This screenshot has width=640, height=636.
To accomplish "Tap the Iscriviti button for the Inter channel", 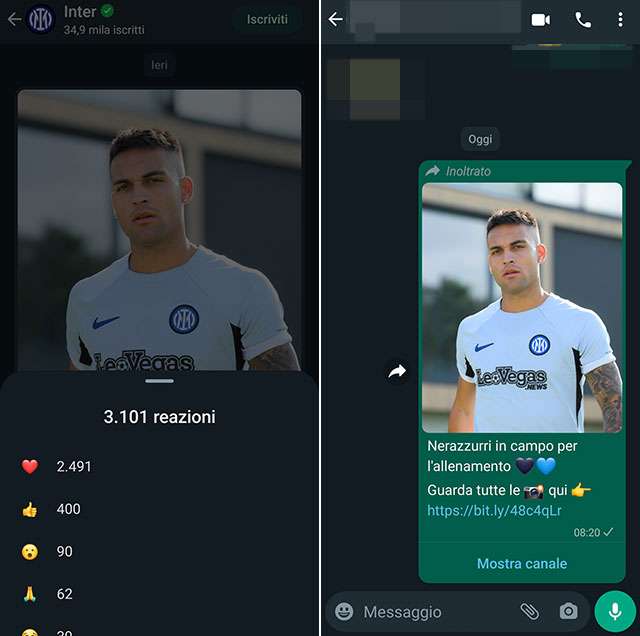I will point(267,19).
